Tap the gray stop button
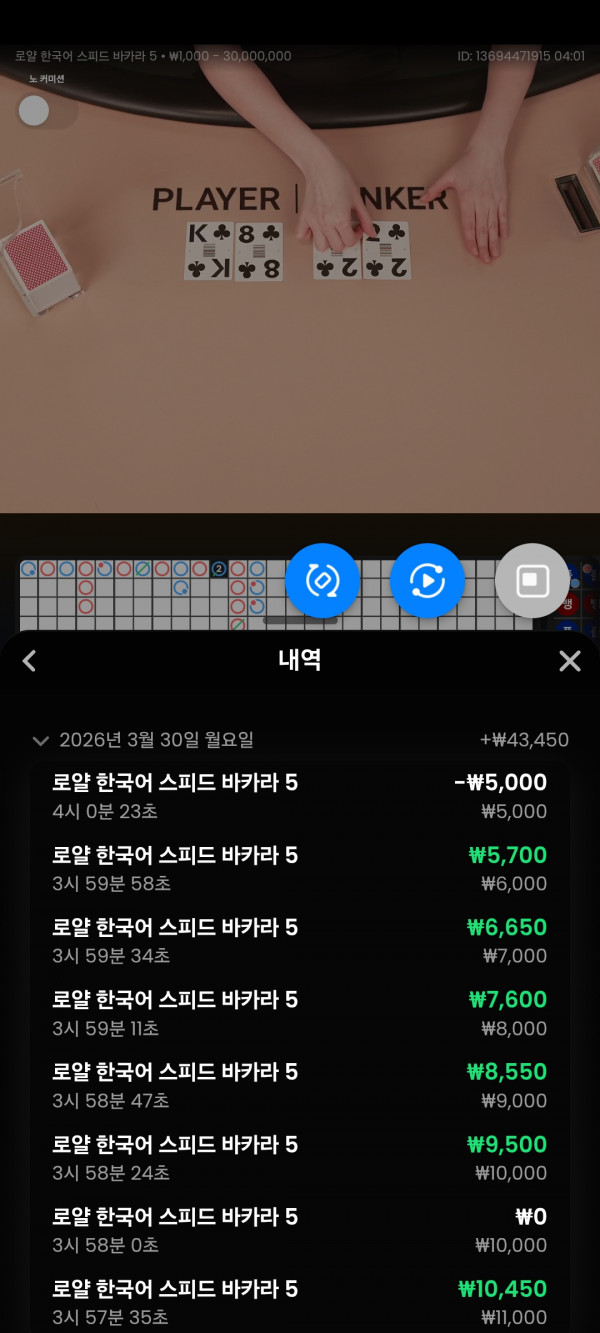 pyautogui.click(x=532, y=580)
